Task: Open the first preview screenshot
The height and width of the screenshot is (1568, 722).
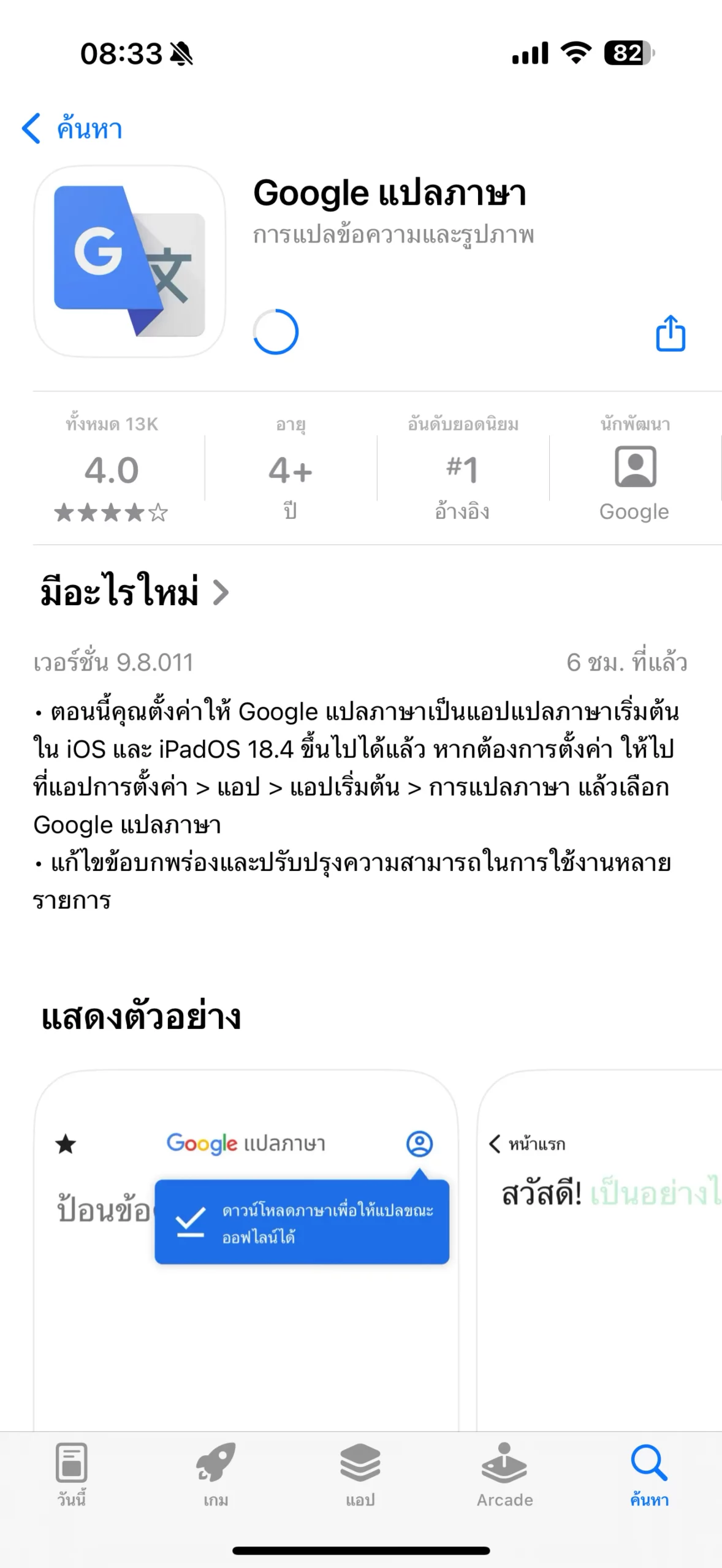Action: [245, 1249]
